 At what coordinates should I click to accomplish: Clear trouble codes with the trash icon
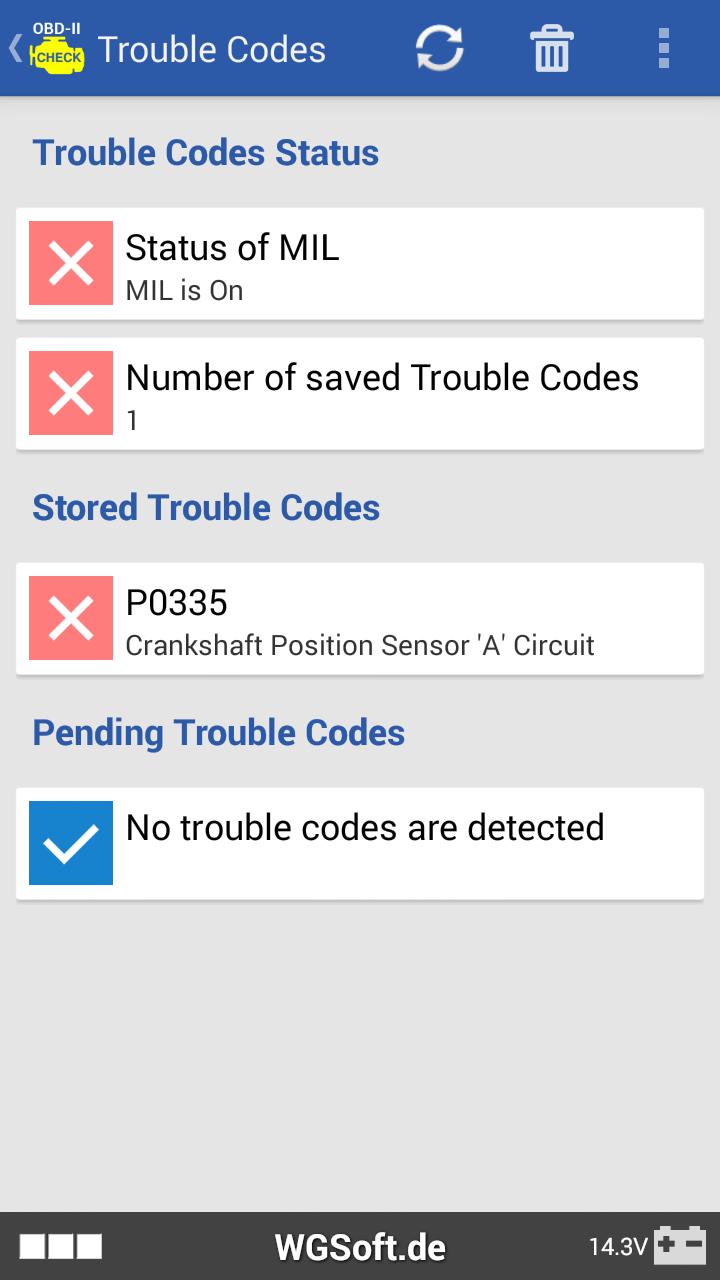[x=551, y=48]
